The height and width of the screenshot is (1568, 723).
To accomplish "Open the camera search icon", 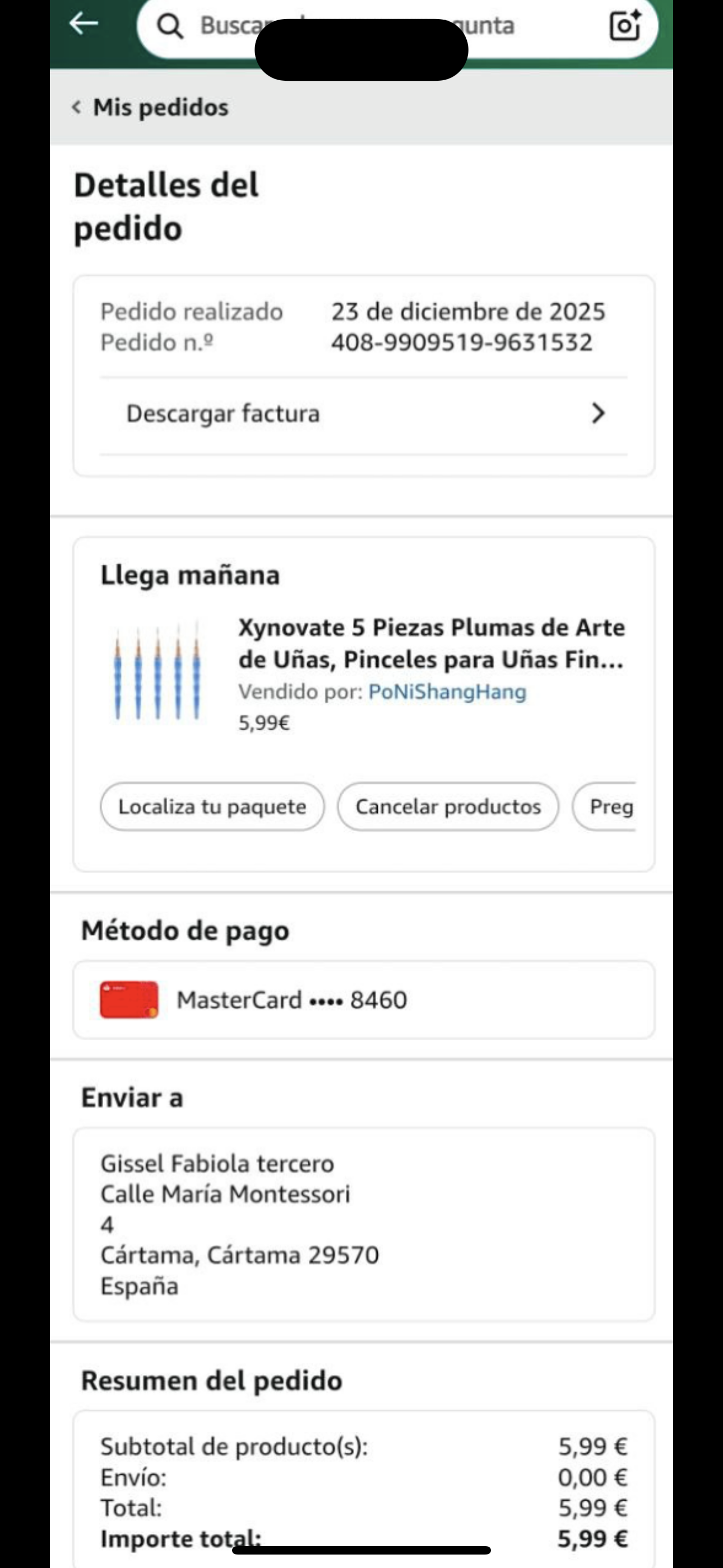I will tap(624, 26).
